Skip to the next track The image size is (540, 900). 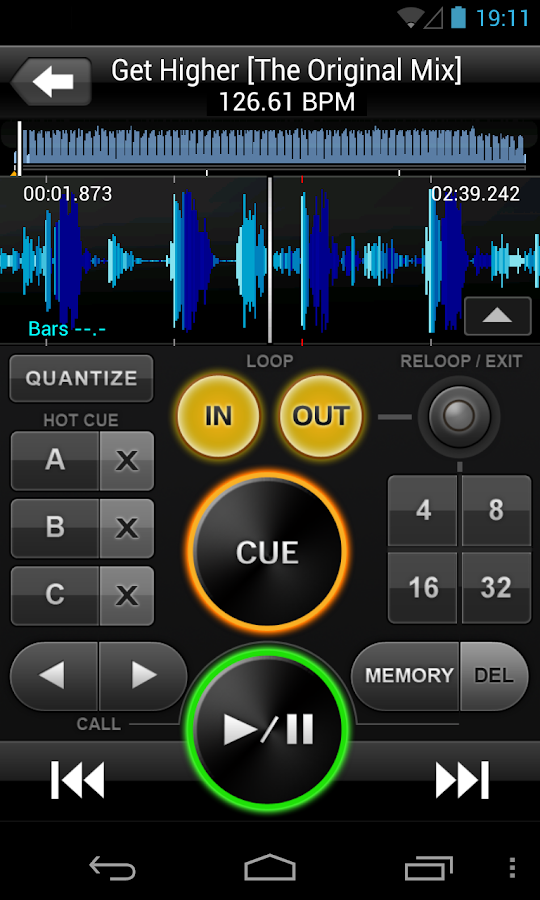pyautogui.click(x=462, y=780)
